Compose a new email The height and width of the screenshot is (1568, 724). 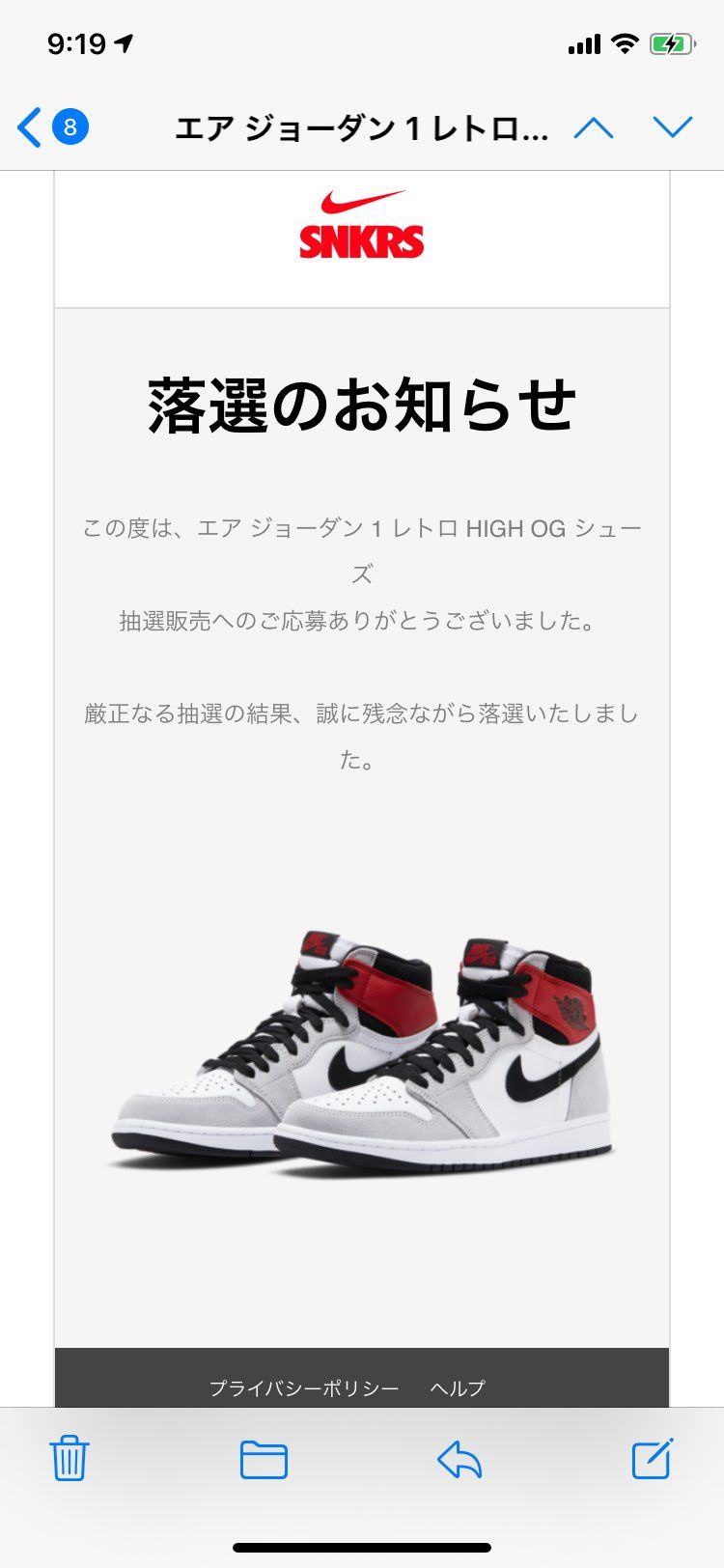655,1460
